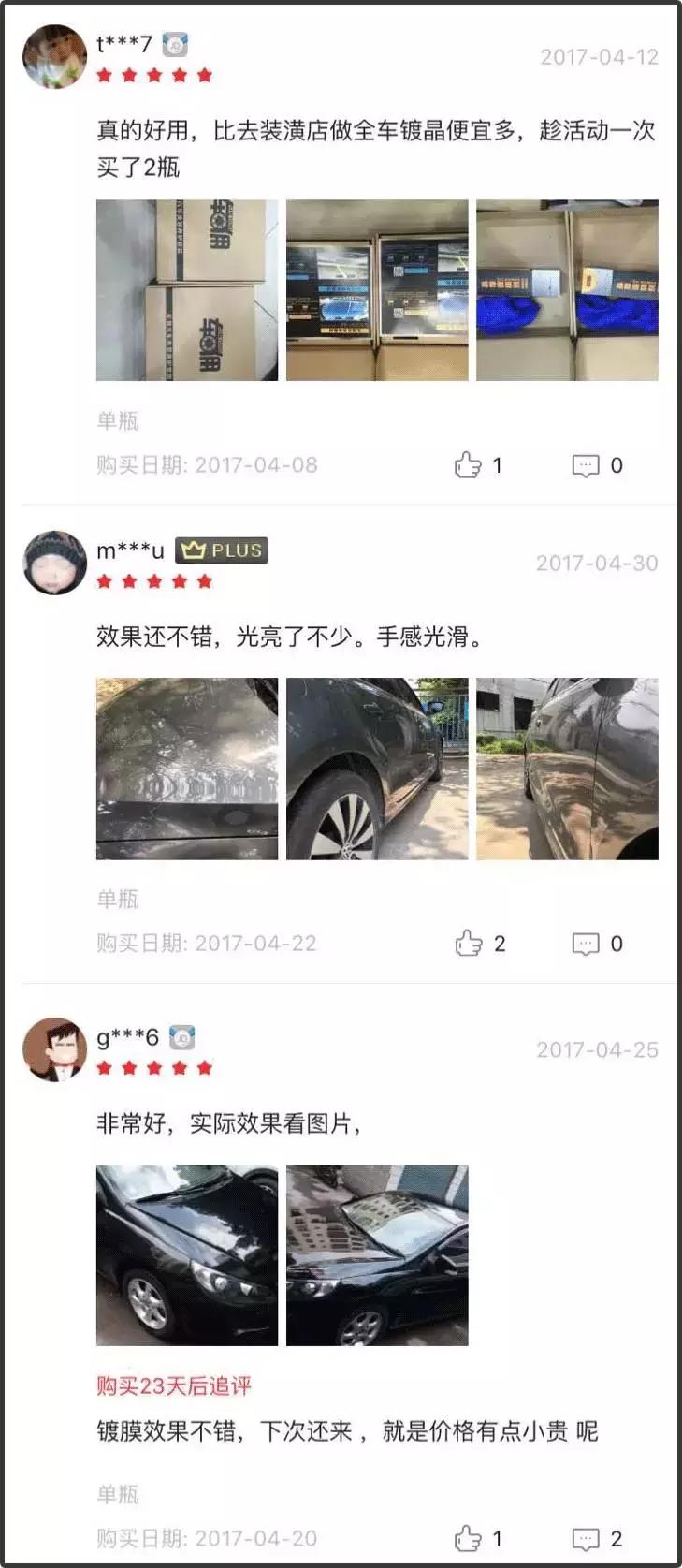The width and height of the screenshot is (682, 1568).
Task: Open the comment bubble under m***u's review
Action: point(585,944)
